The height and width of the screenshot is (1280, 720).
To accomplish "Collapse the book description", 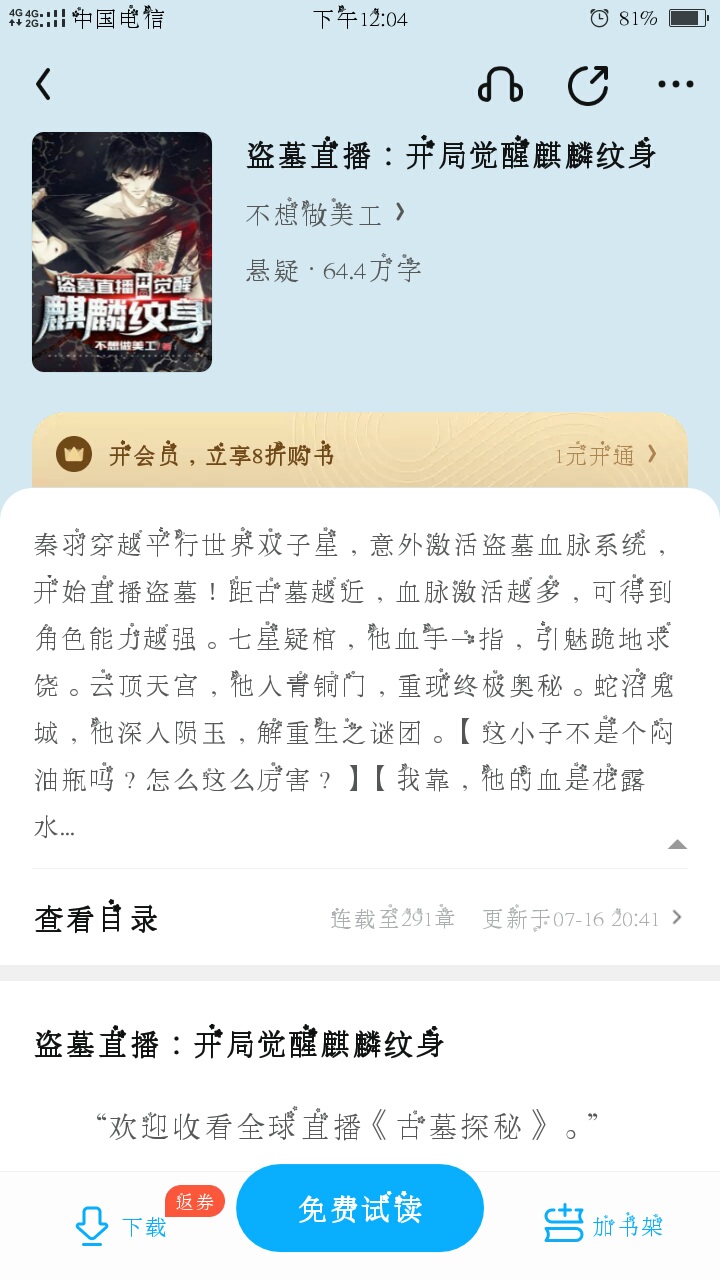I will tap(677, 844).
